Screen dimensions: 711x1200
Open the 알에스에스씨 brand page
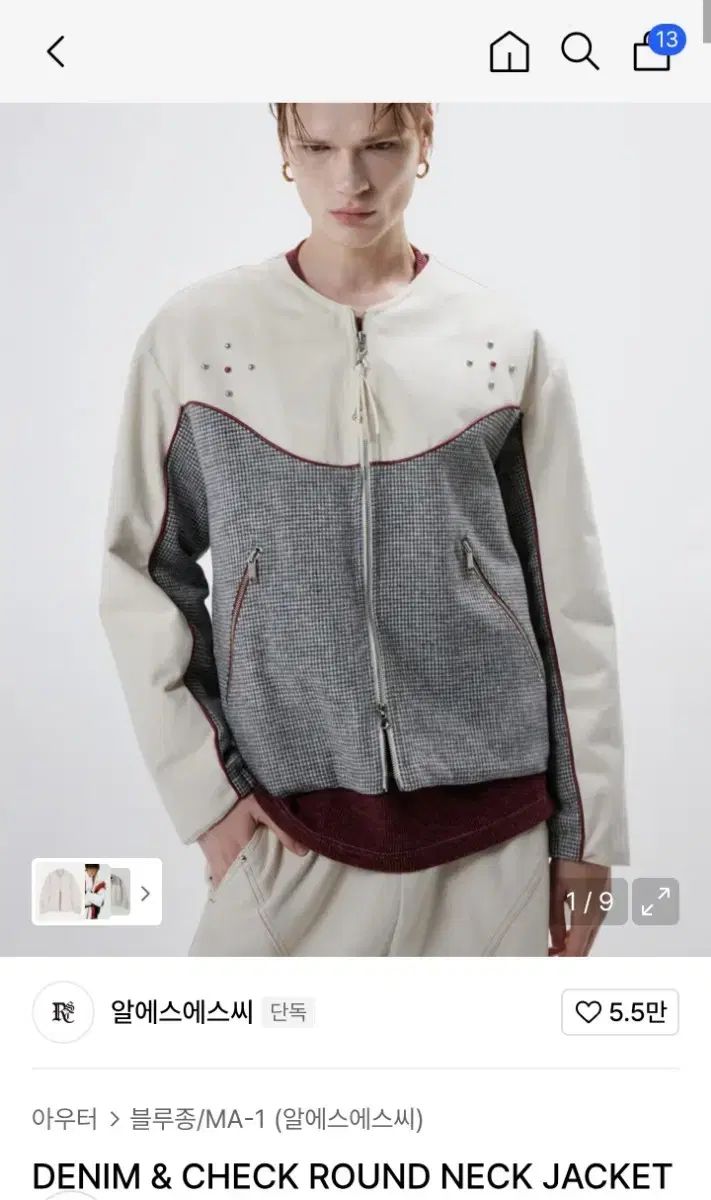180,1012
